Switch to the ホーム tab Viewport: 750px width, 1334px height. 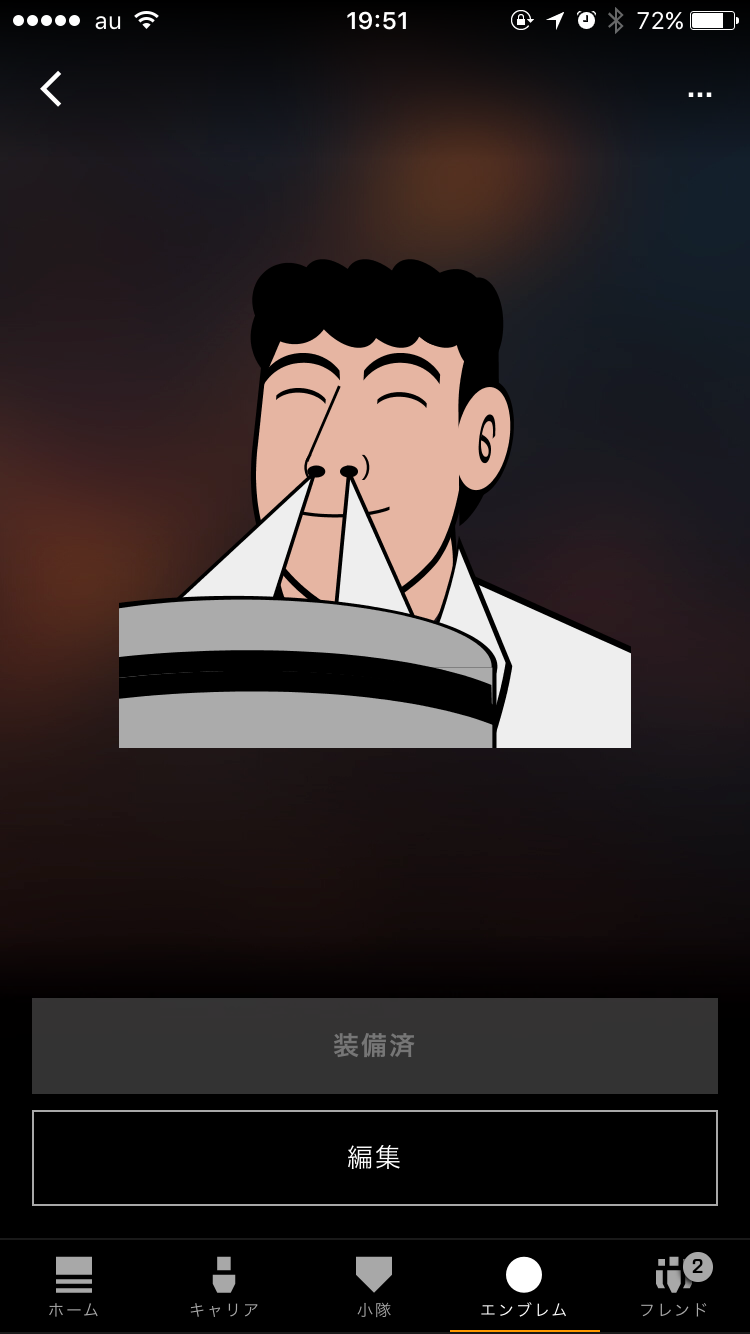pyautogui.click(x=74, y=1286)
